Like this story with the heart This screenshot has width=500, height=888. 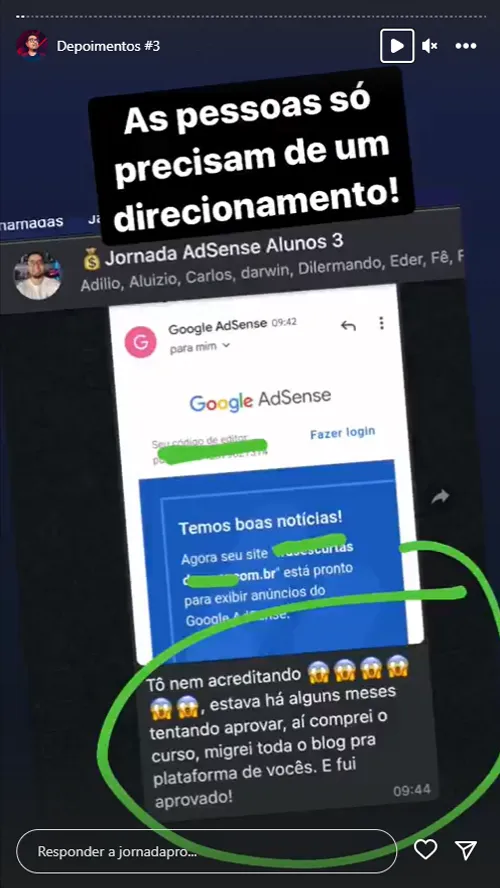point(425,849)
